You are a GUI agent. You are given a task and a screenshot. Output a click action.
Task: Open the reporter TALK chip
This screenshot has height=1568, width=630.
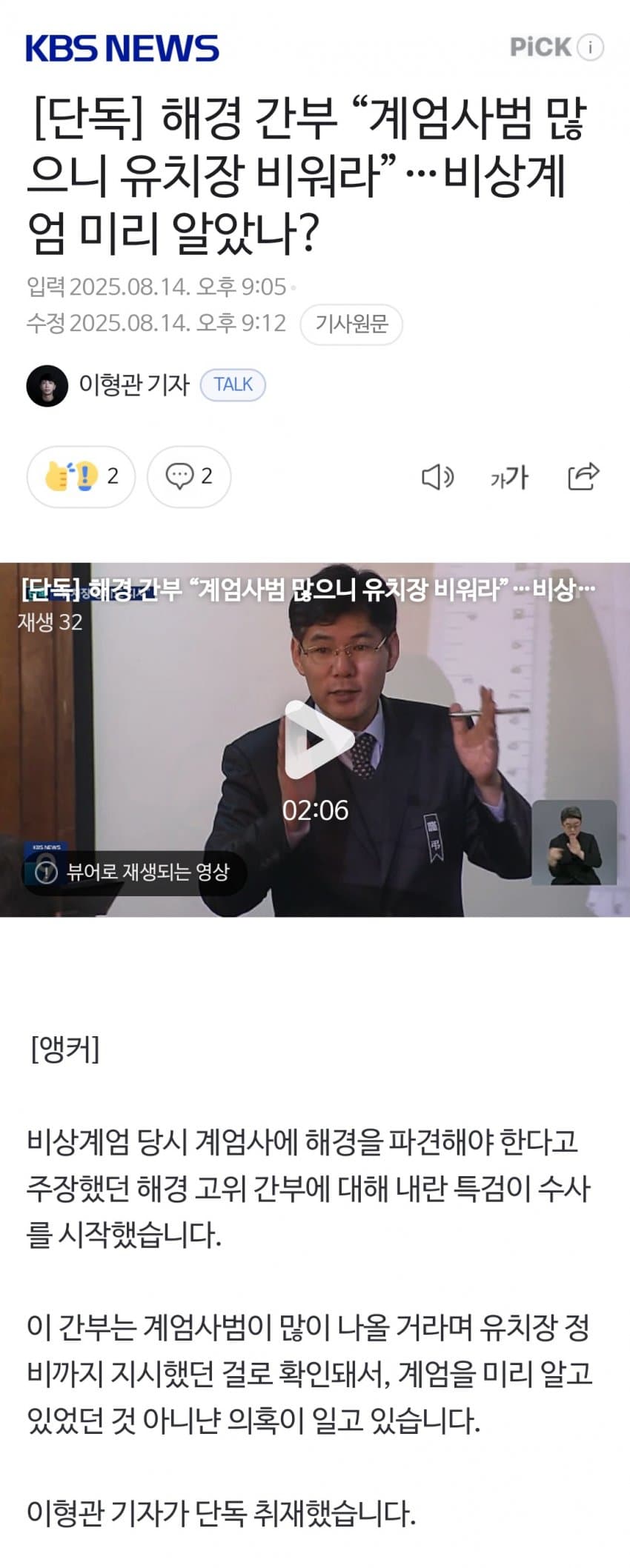coord(233,384)
